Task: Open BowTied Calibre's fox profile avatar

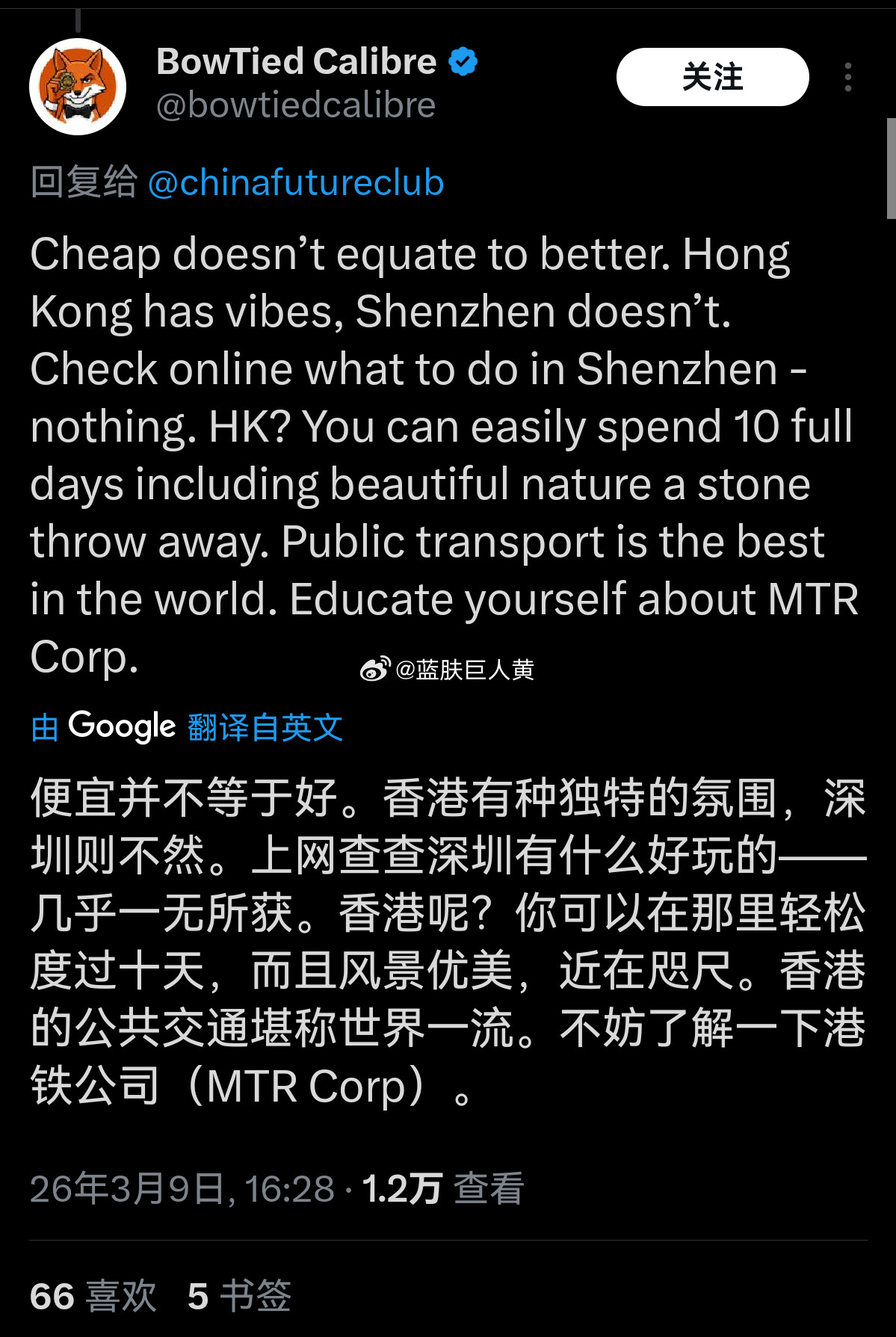Action: [79, 82]
